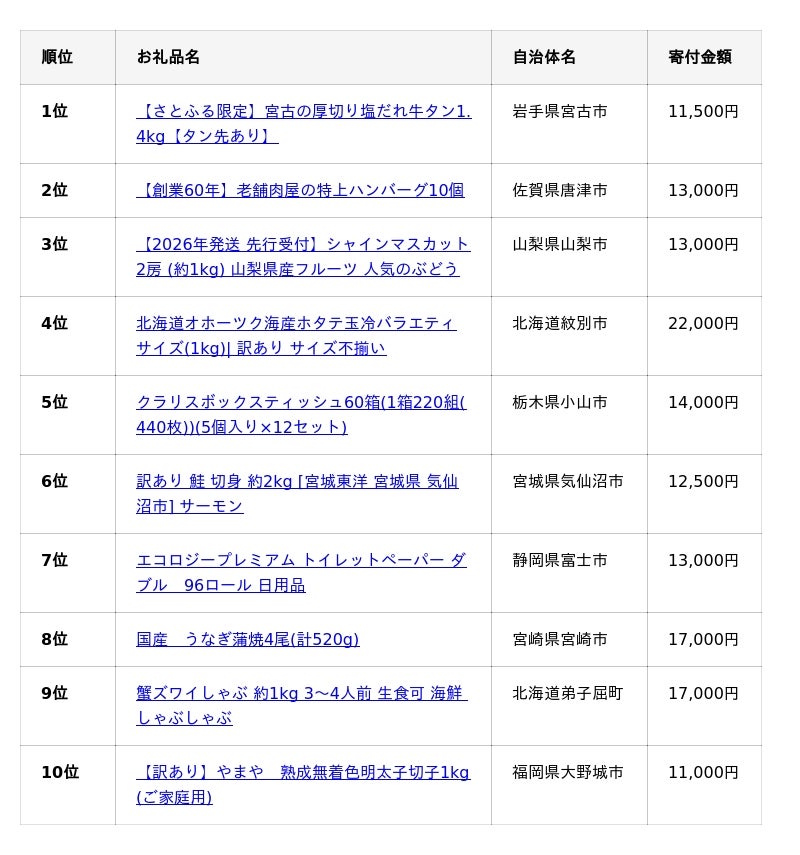The image size is (800, 855).
Task: Open the エコロジープレミアム トイレットペーパー link
Action: point(300,561)
